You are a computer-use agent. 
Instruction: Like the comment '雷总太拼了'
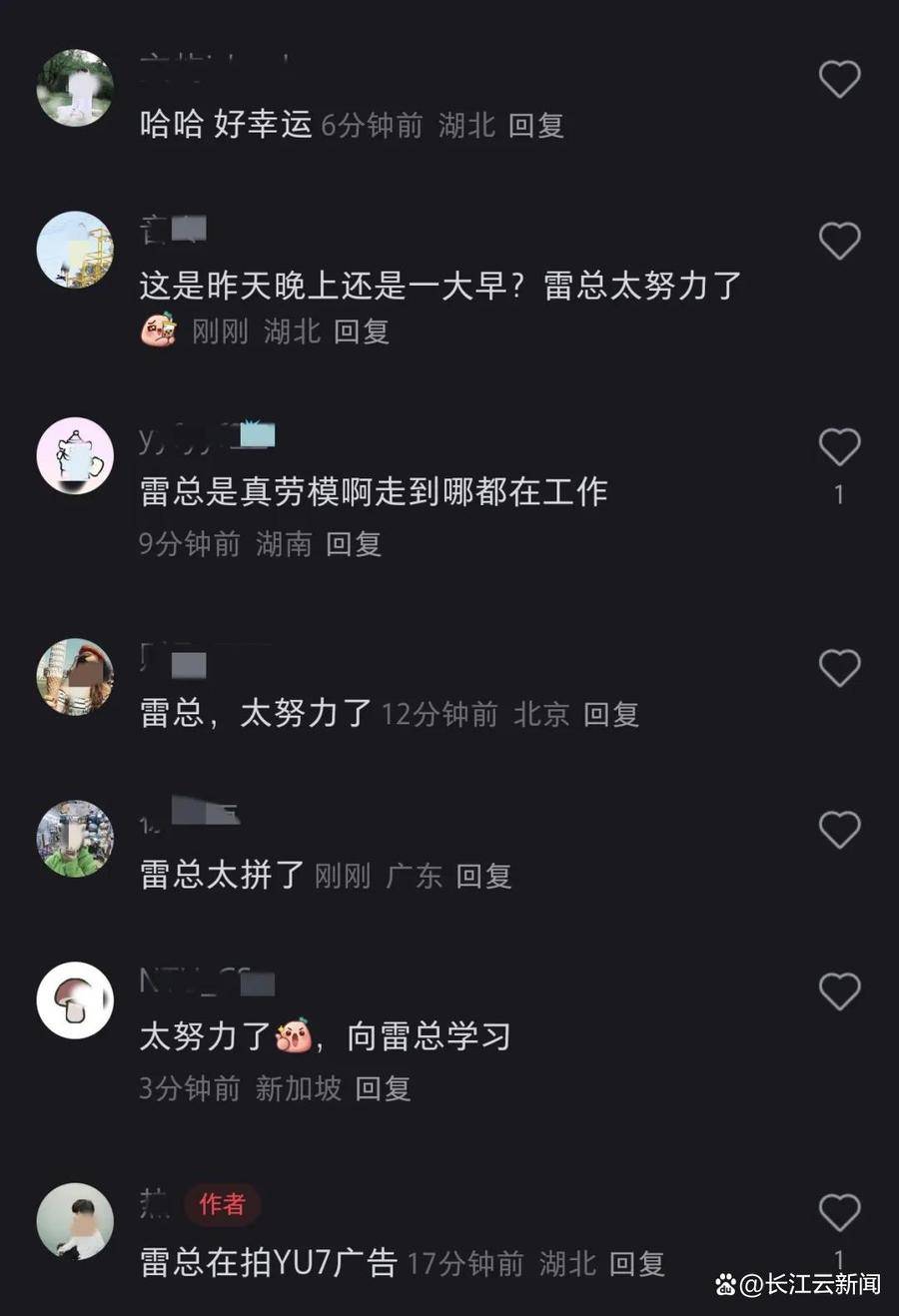839,830
